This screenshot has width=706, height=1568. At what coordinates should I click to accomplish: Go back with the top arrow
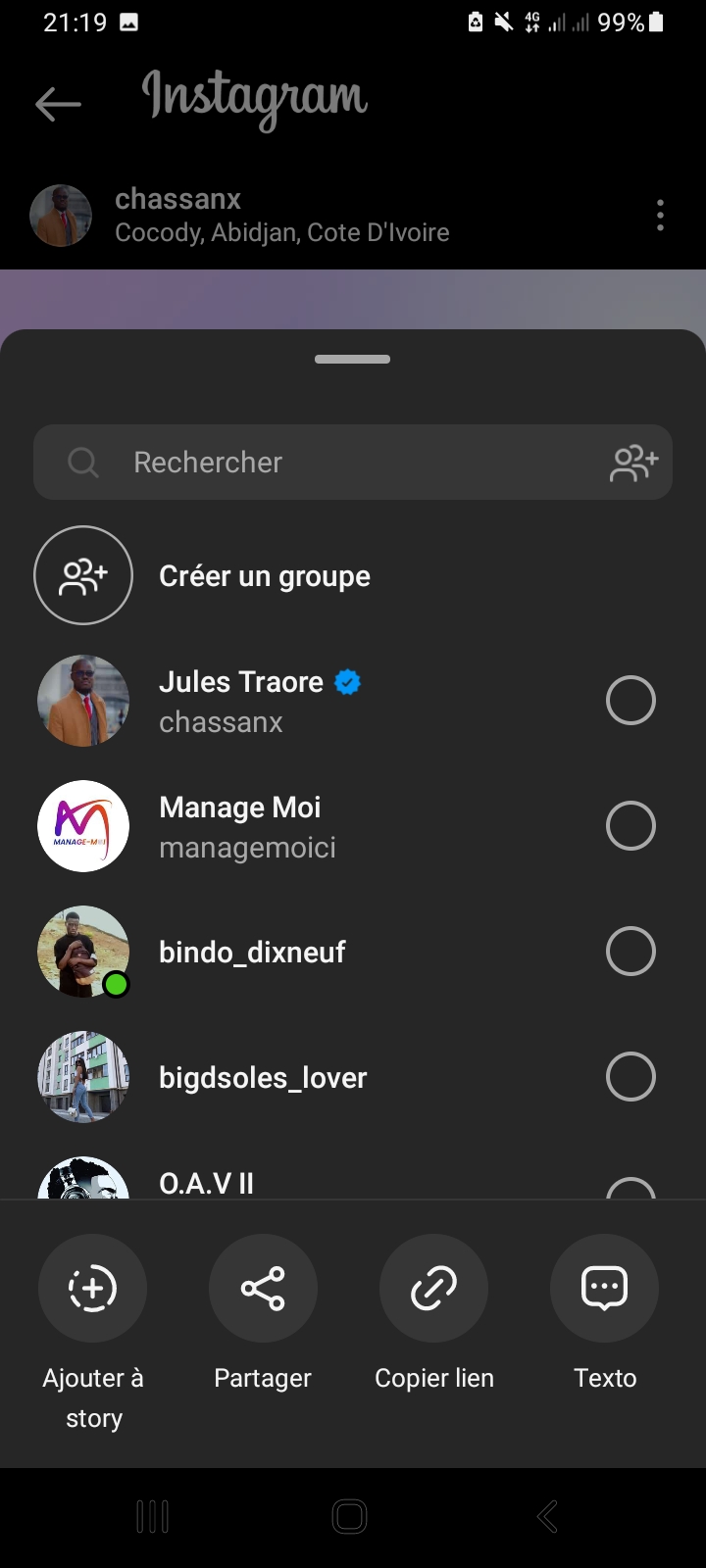point(58,104)
